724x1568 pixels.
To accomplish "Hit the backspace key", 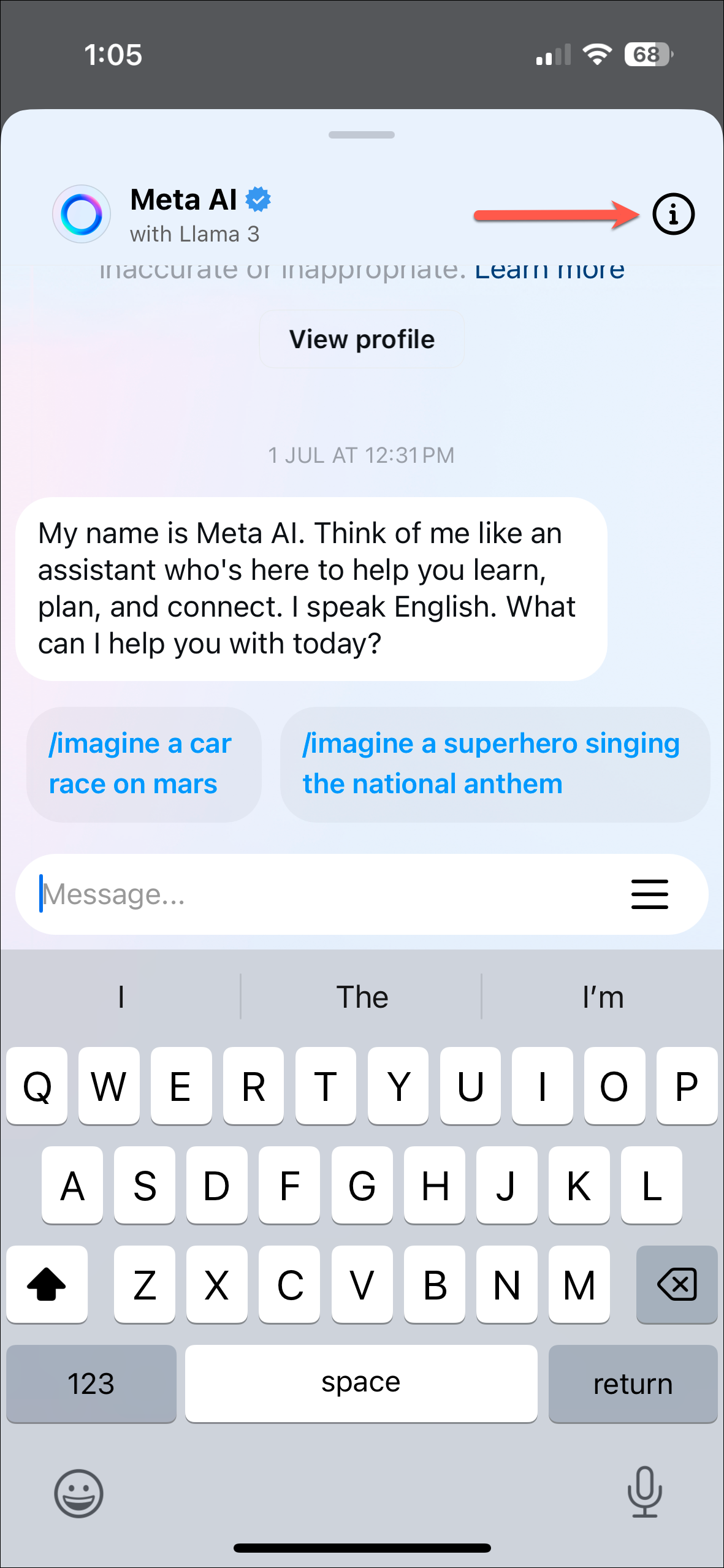I will point(676,1284).
